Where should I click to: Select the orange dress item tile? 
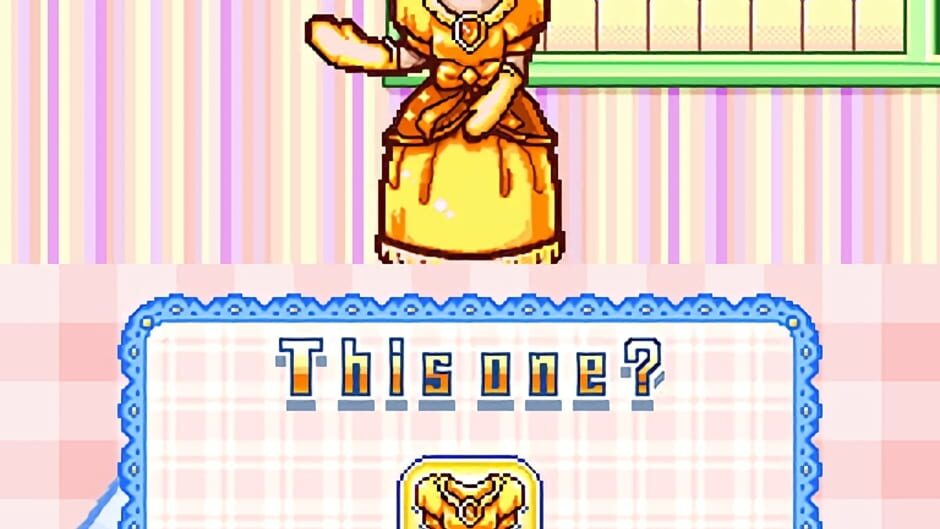pyautogui.click(x=469, y=497)
